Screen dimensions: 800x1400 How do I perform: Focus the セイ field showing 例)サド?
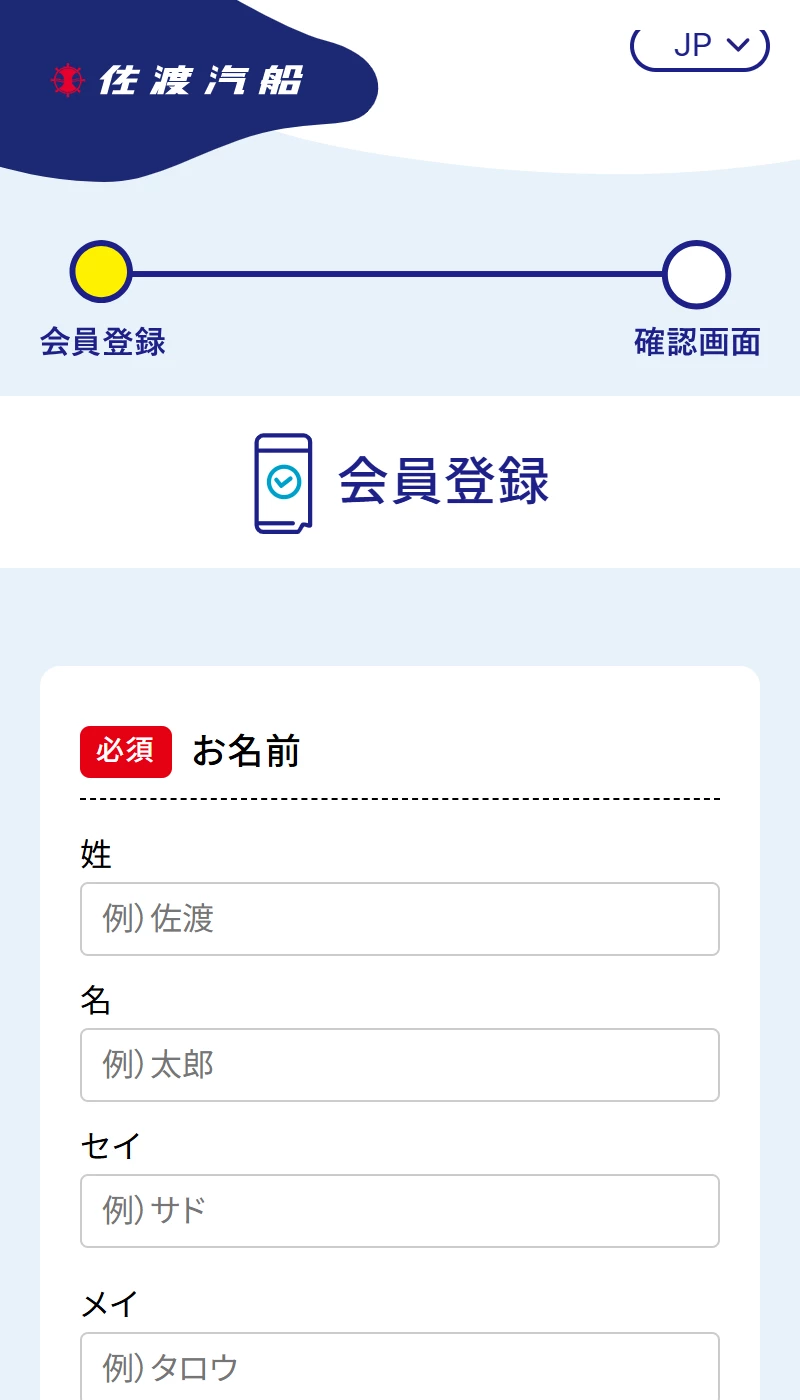point(400,1211)
